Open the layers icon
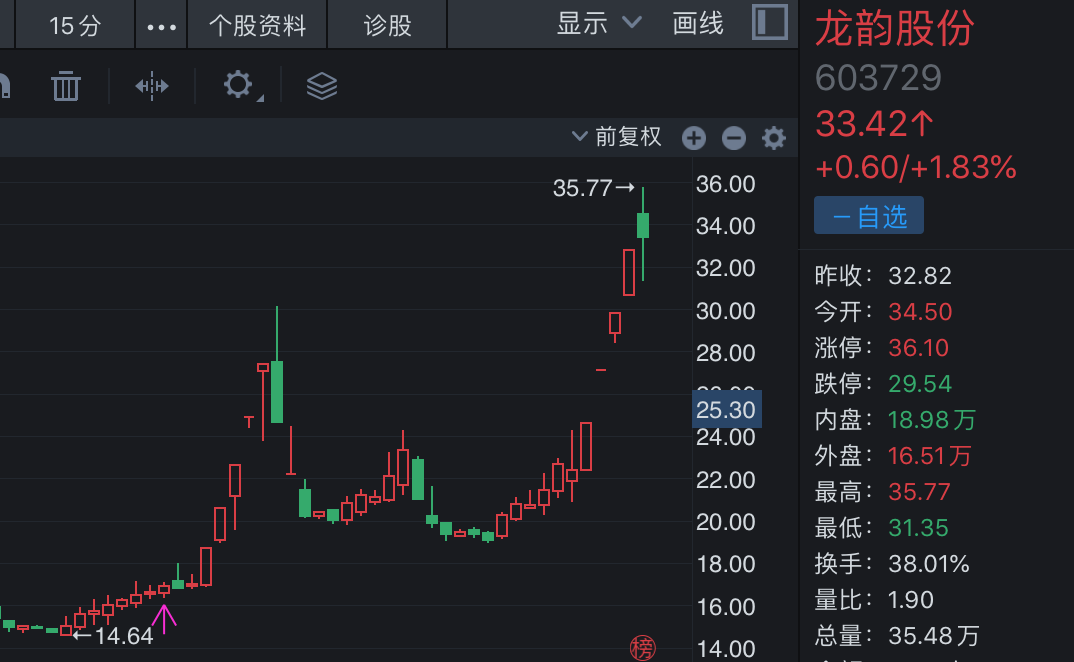The image size is (1074, 662). click(321, 86)
